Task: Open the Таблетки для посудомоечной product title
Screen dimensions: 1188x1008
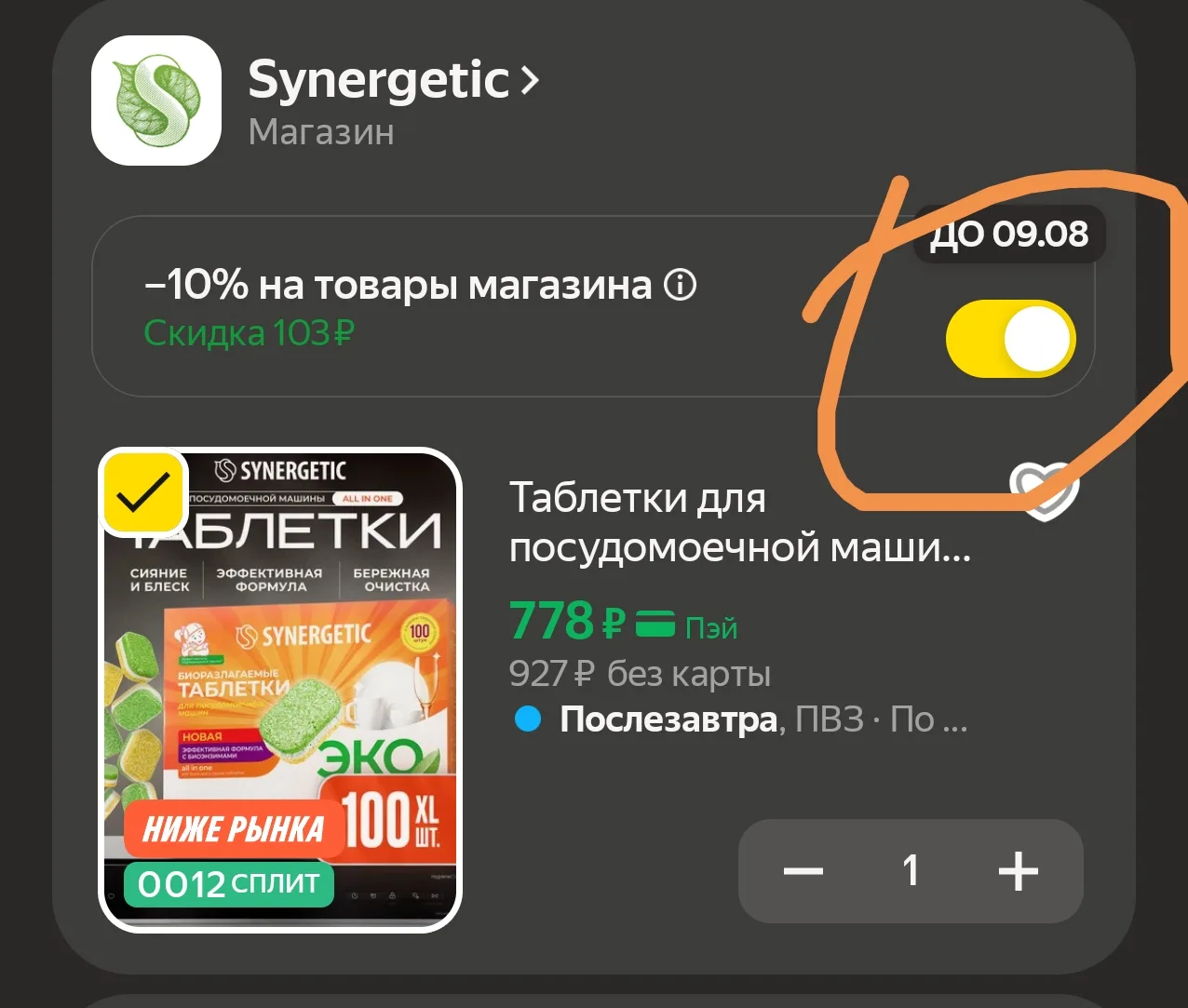Action: 740,522
